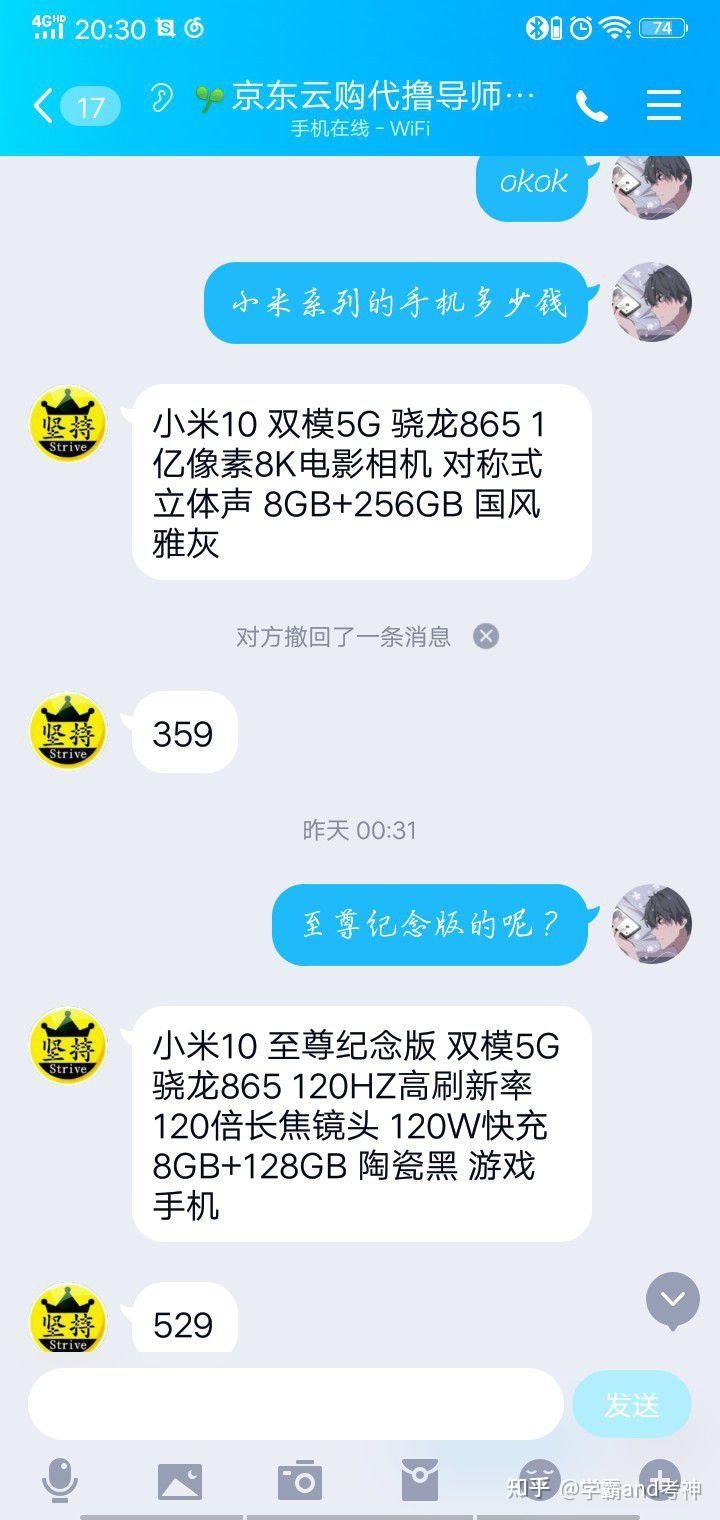Start a voice call from the phone icon

[x=591, y=106]
